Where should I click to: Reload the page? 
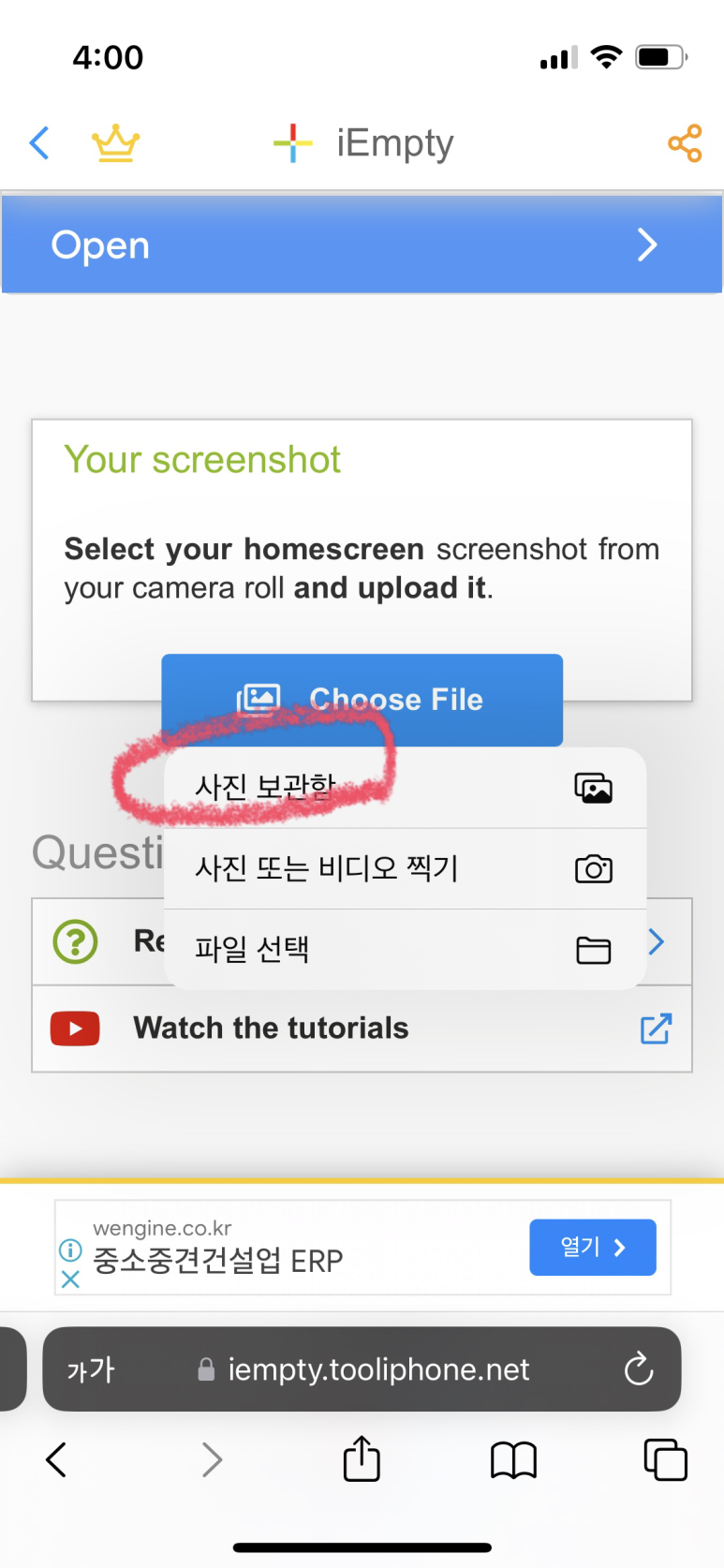point(639,1369)
